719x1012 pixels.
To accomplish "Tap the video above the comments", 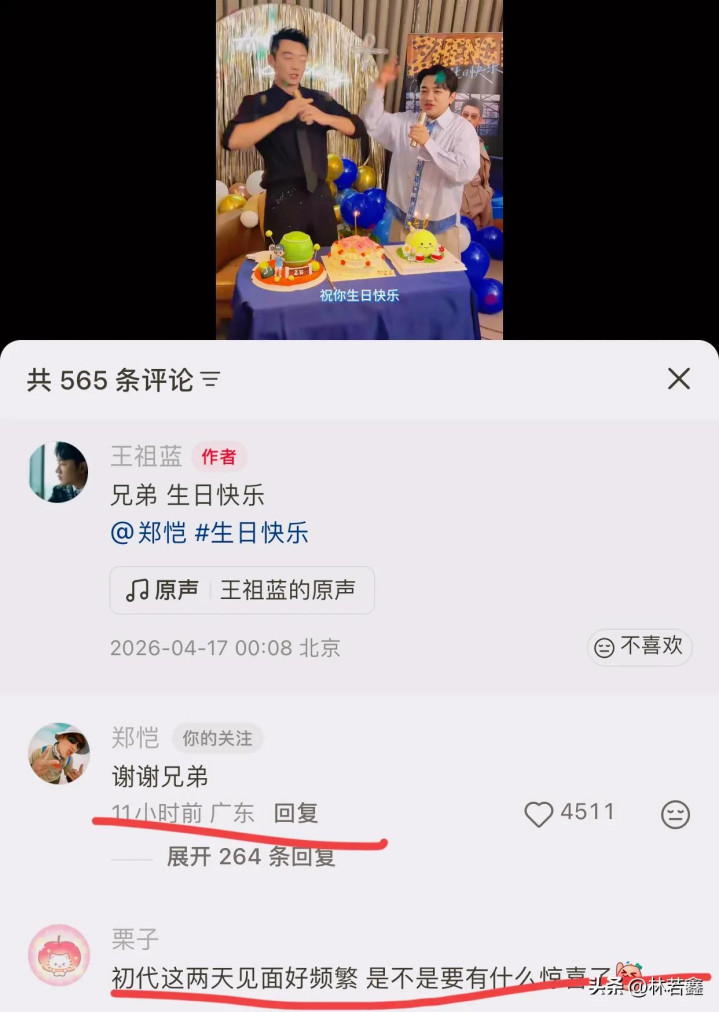I will (x=359, y=170).
